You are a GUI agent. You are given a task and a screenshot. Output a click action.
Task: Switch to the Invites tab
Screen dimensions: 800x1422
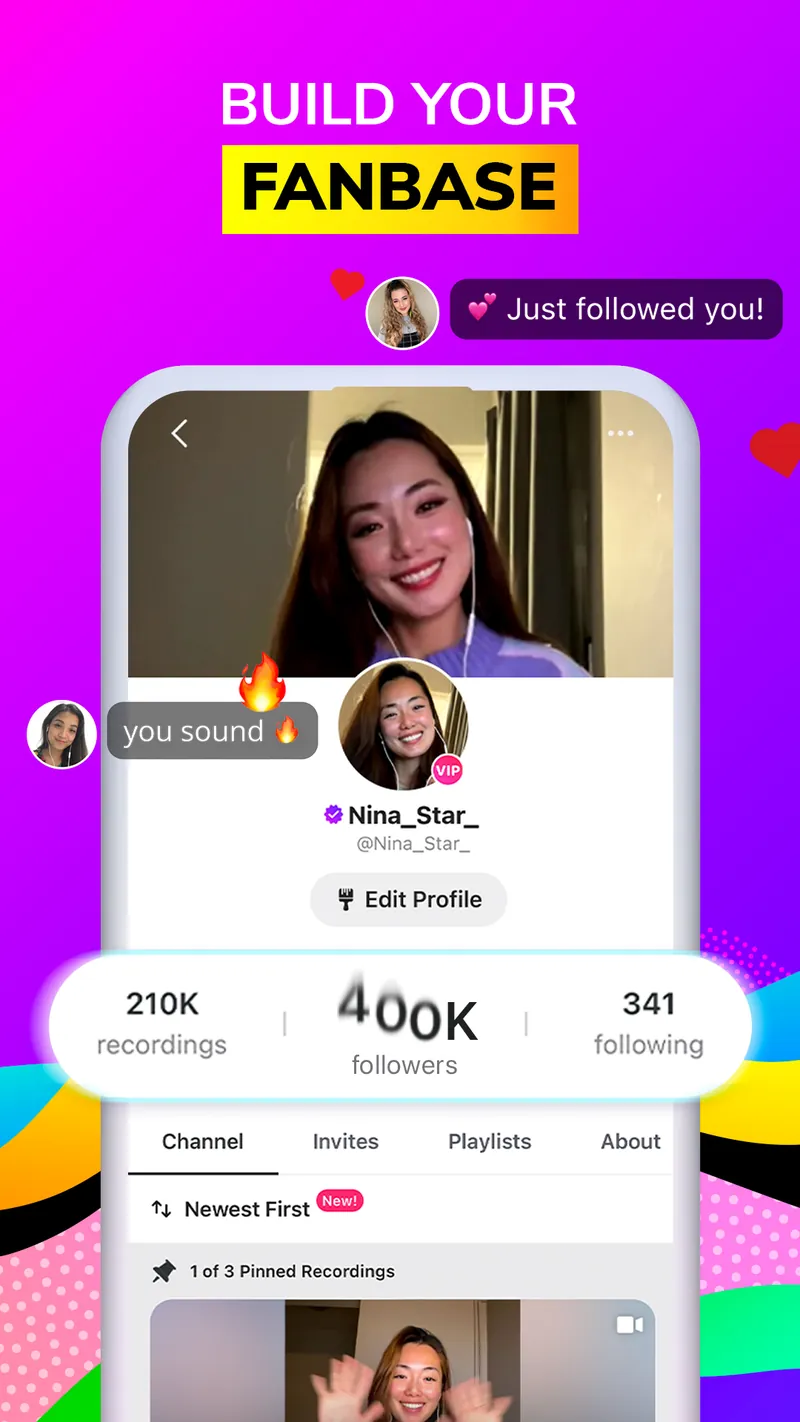pos(345,1142)
